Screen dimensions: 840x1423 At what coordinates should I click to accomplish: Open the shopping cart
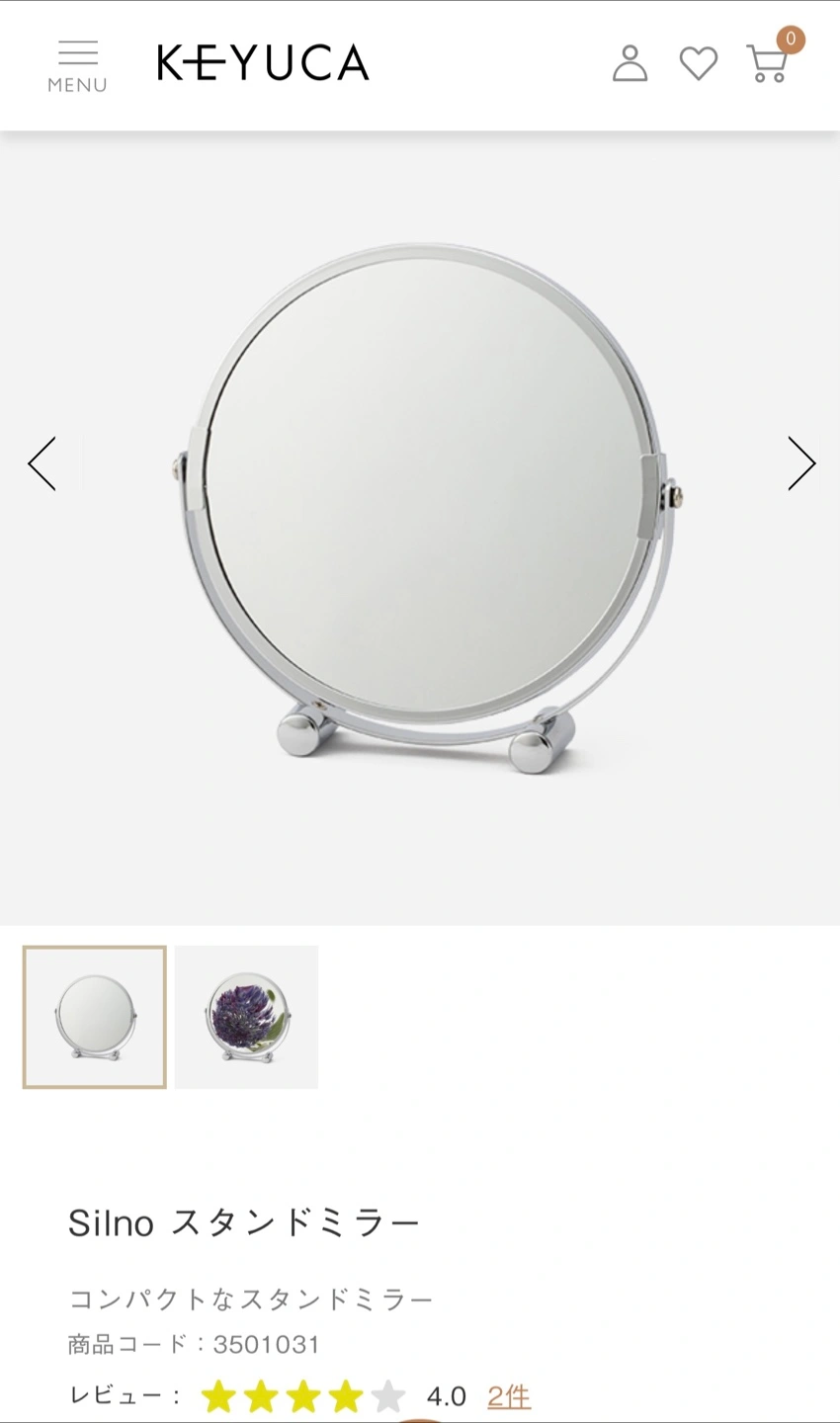768,64
